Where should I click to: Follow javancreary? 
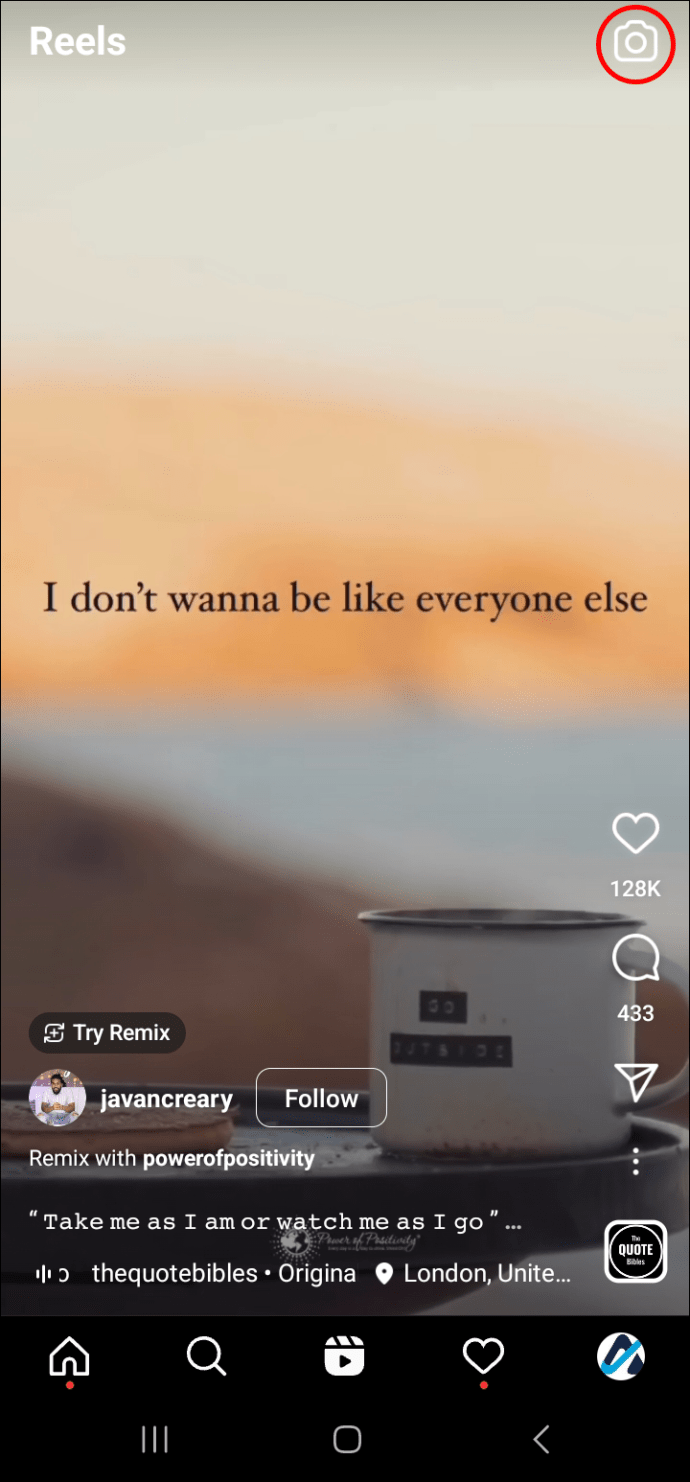tap(321, 1098)
